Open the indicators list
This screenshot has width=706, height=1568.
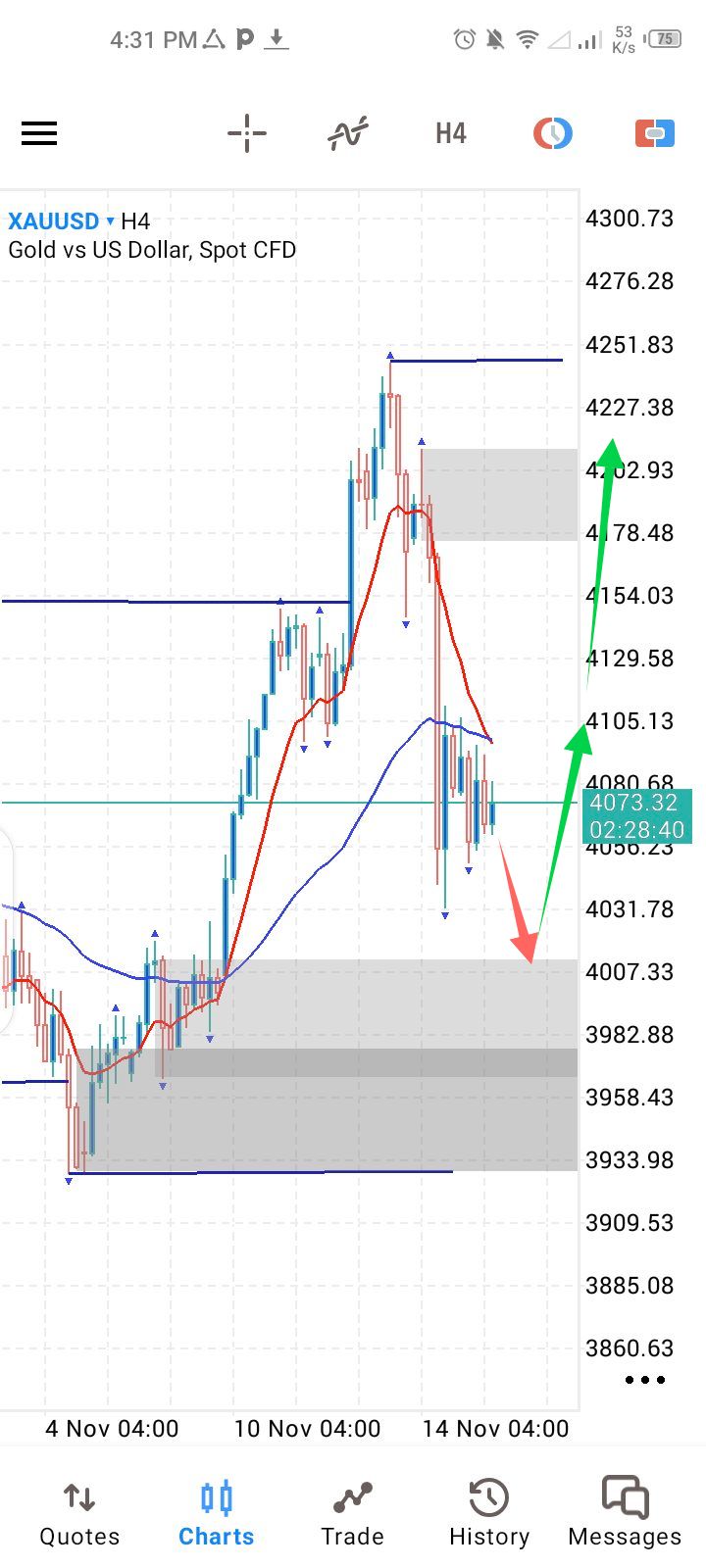348,133
